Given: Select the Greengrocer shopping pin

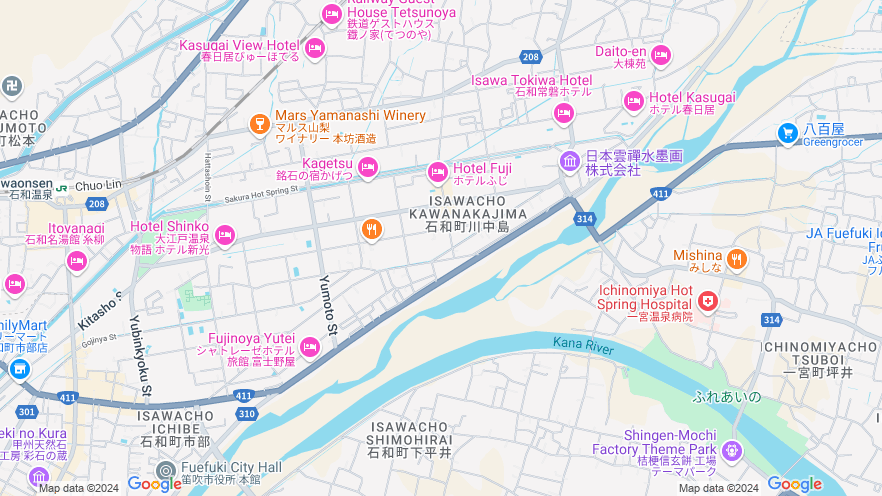Looking at the screenshot, I should (788, 132).
